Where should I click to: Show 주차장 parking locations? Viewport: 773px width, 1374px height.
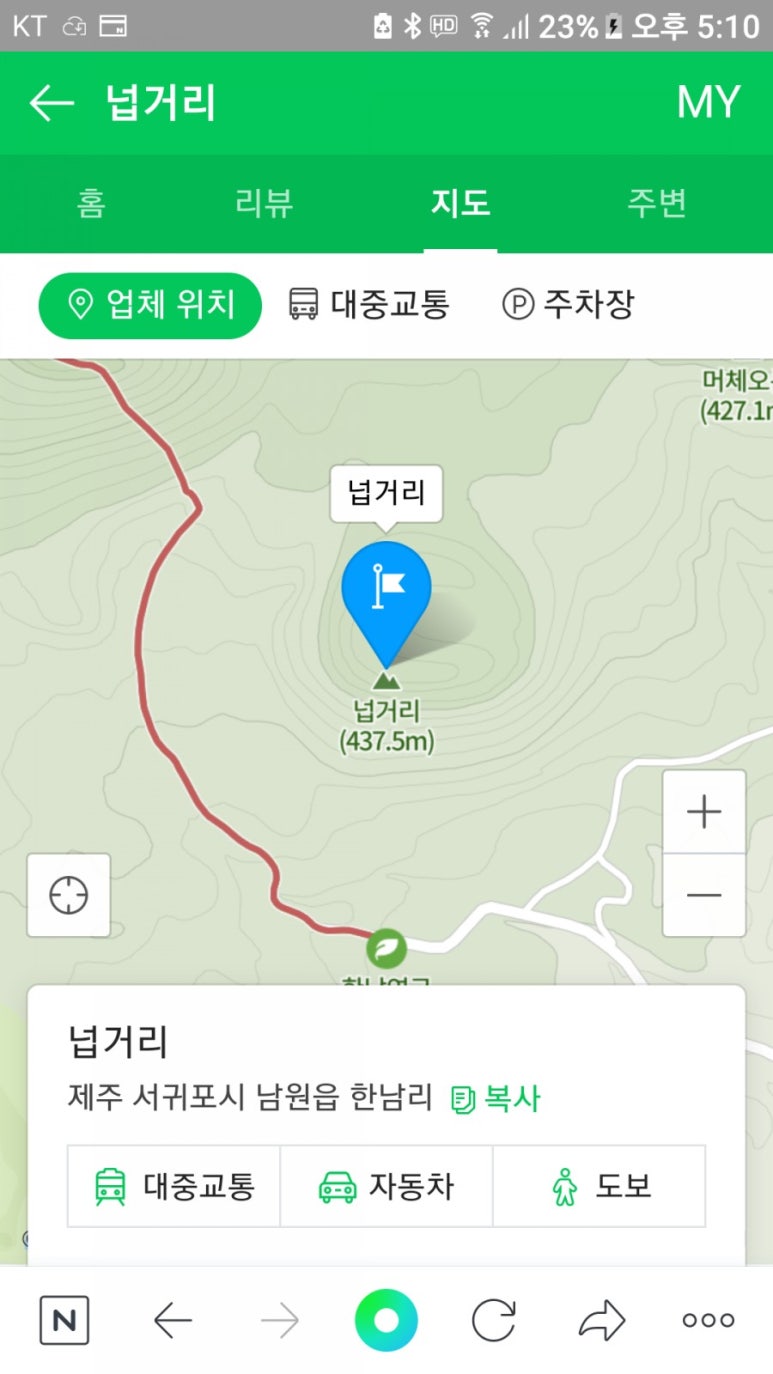(568, 304)
